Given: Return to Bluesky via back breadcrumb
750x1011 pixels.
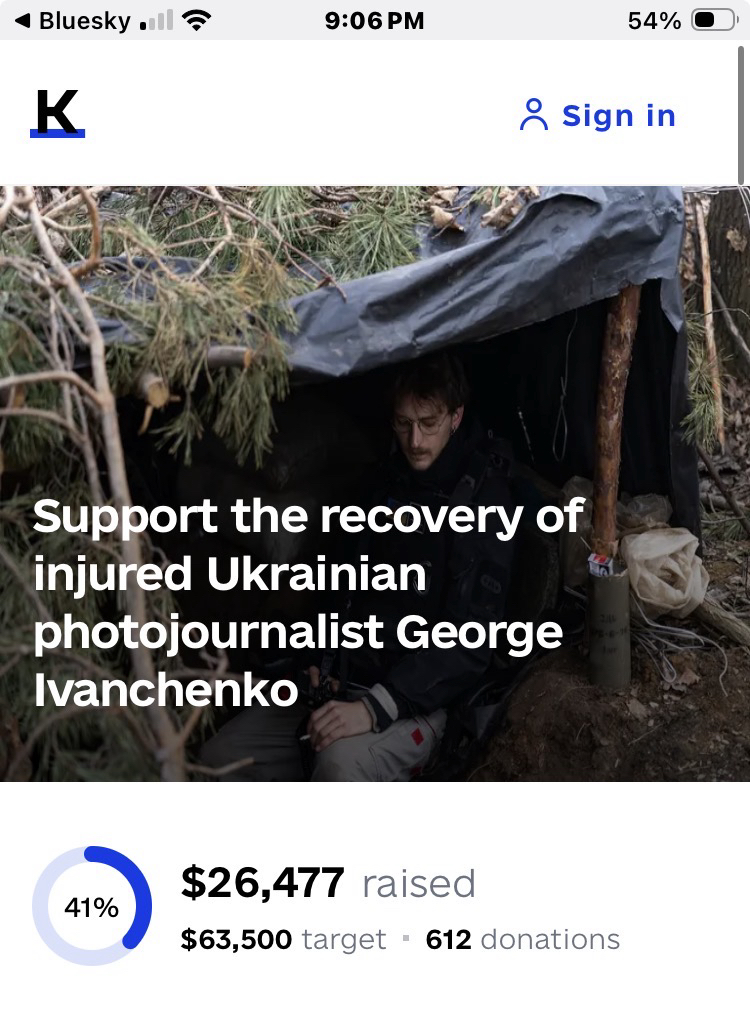Looking at the screenshot, I should 73,20.
